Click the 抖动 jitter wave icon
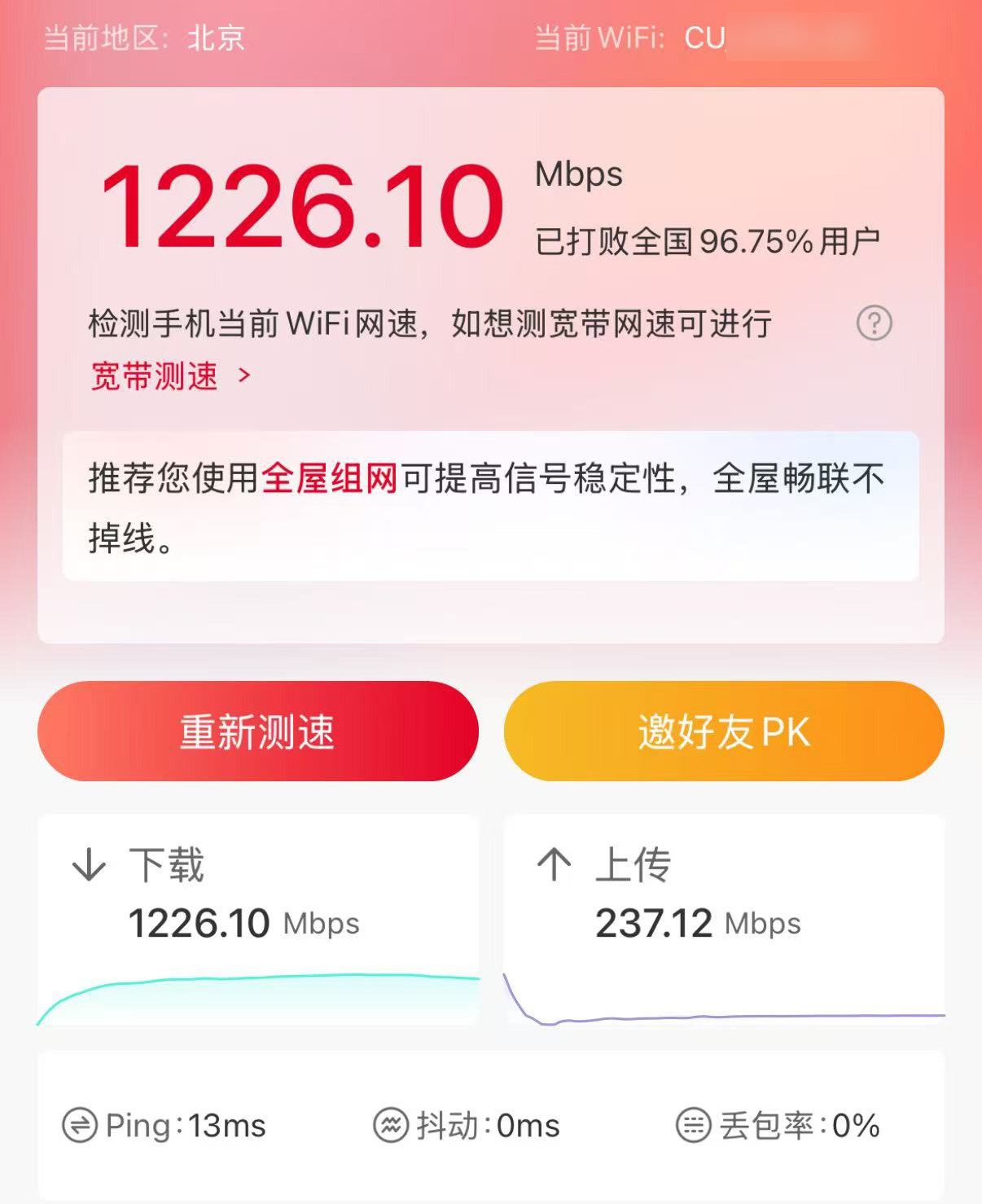The image size is (982, 1204). pyautogui.click(x=389, y=1126)
